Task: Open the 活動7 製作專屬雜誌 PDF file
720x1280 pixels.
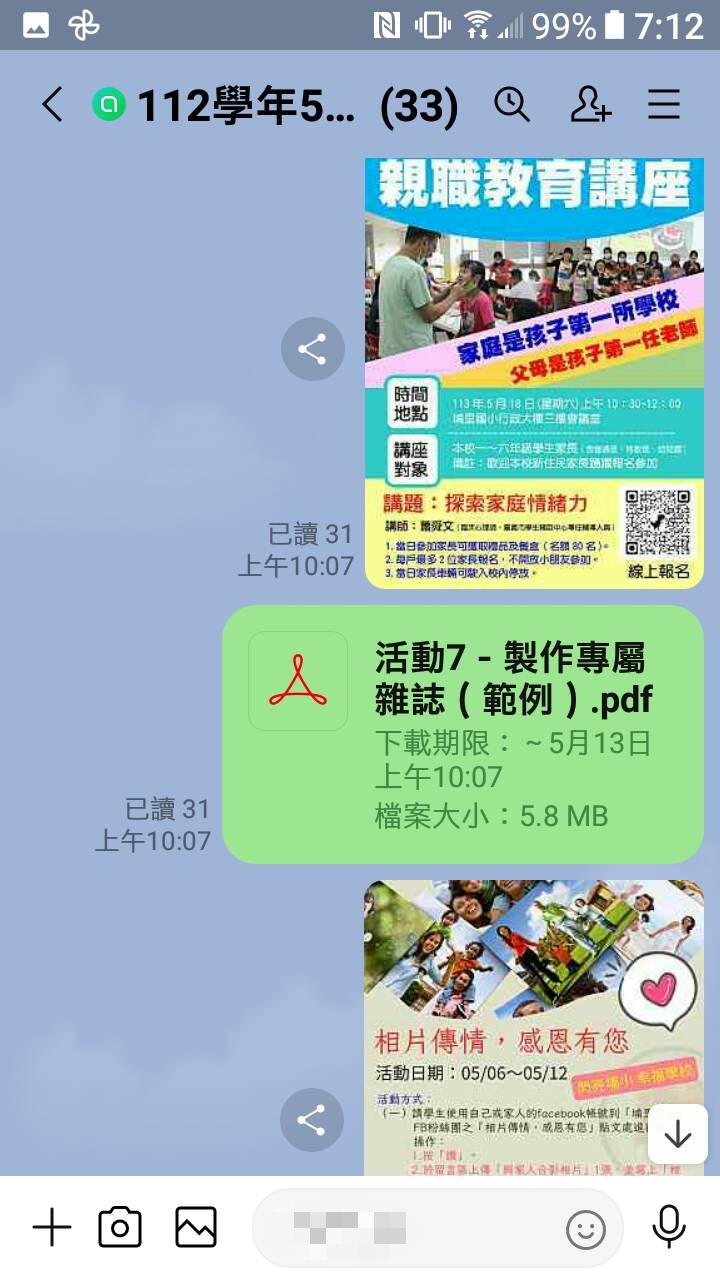Action: click(x=462, y=734)
